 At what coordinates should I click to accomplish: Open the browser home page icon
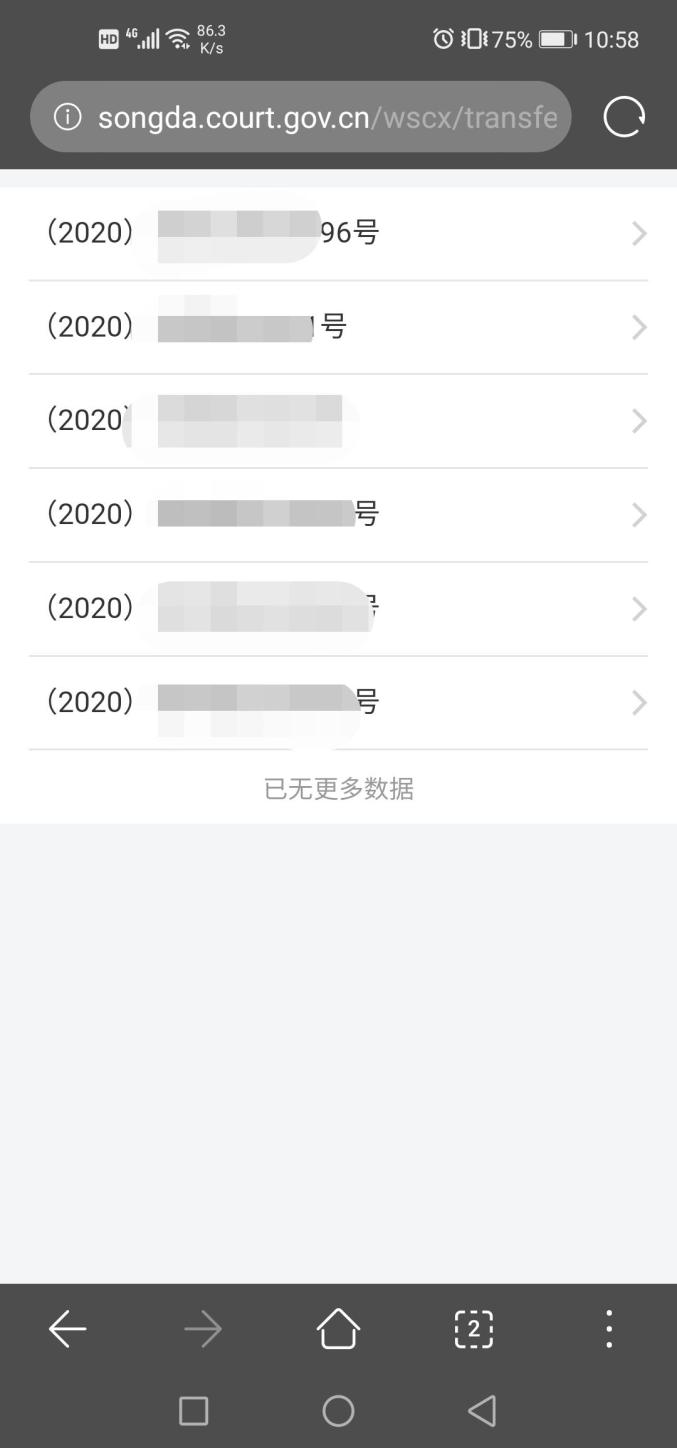point(338,1329)
